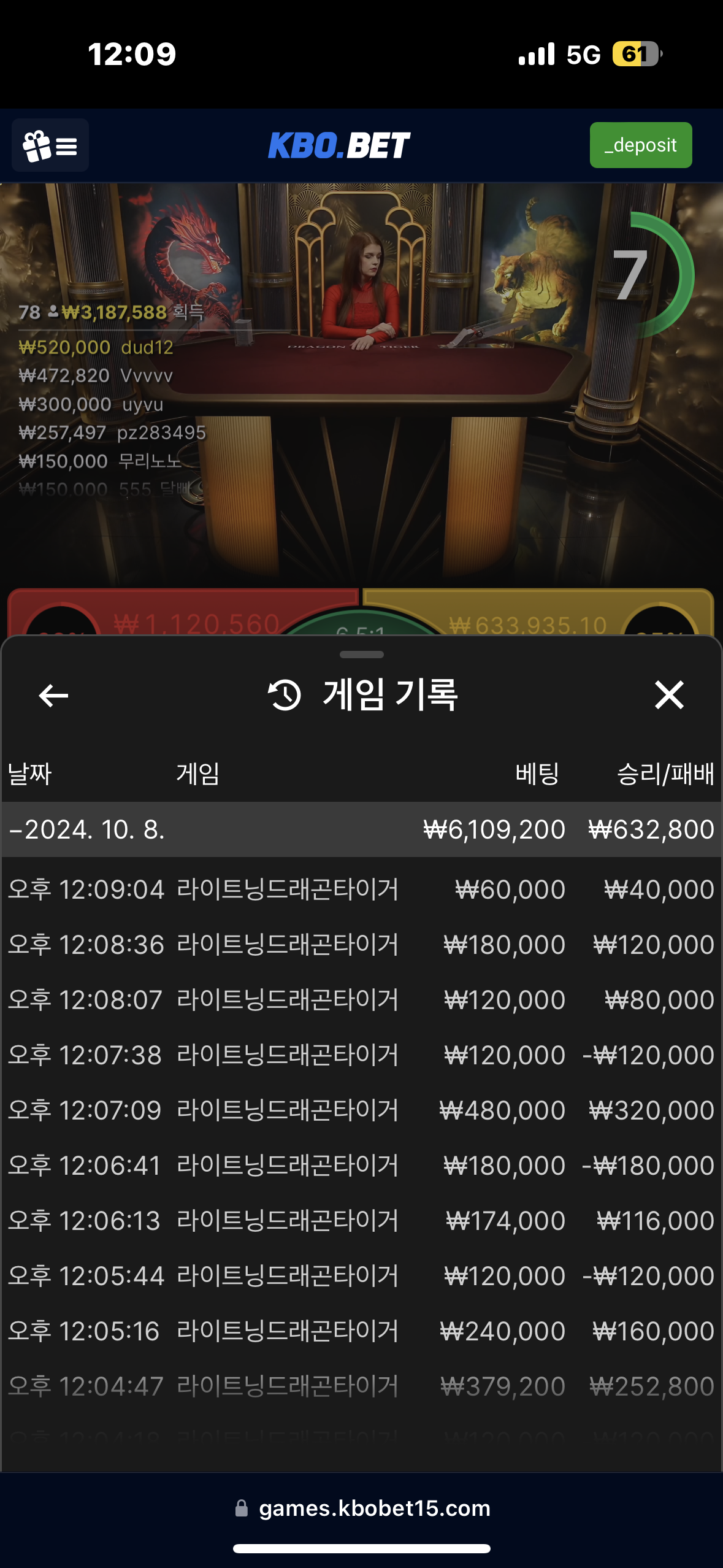
Task: Collapse the 2024. 10. 8. date group
Action: [x=361, y=829]
